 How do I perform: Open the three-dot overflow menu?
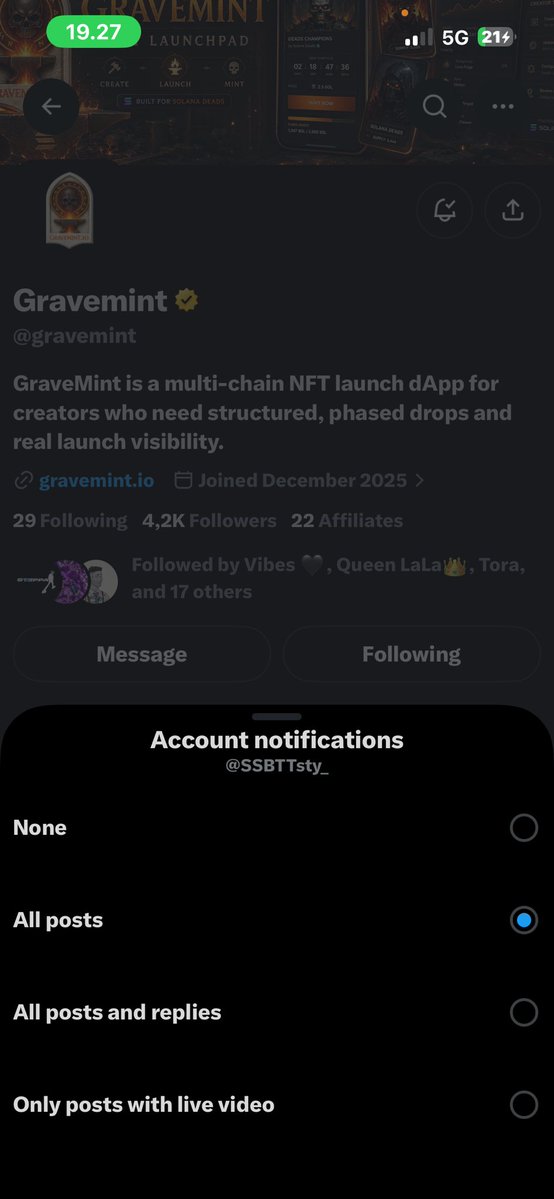click(x=503, y=107)
